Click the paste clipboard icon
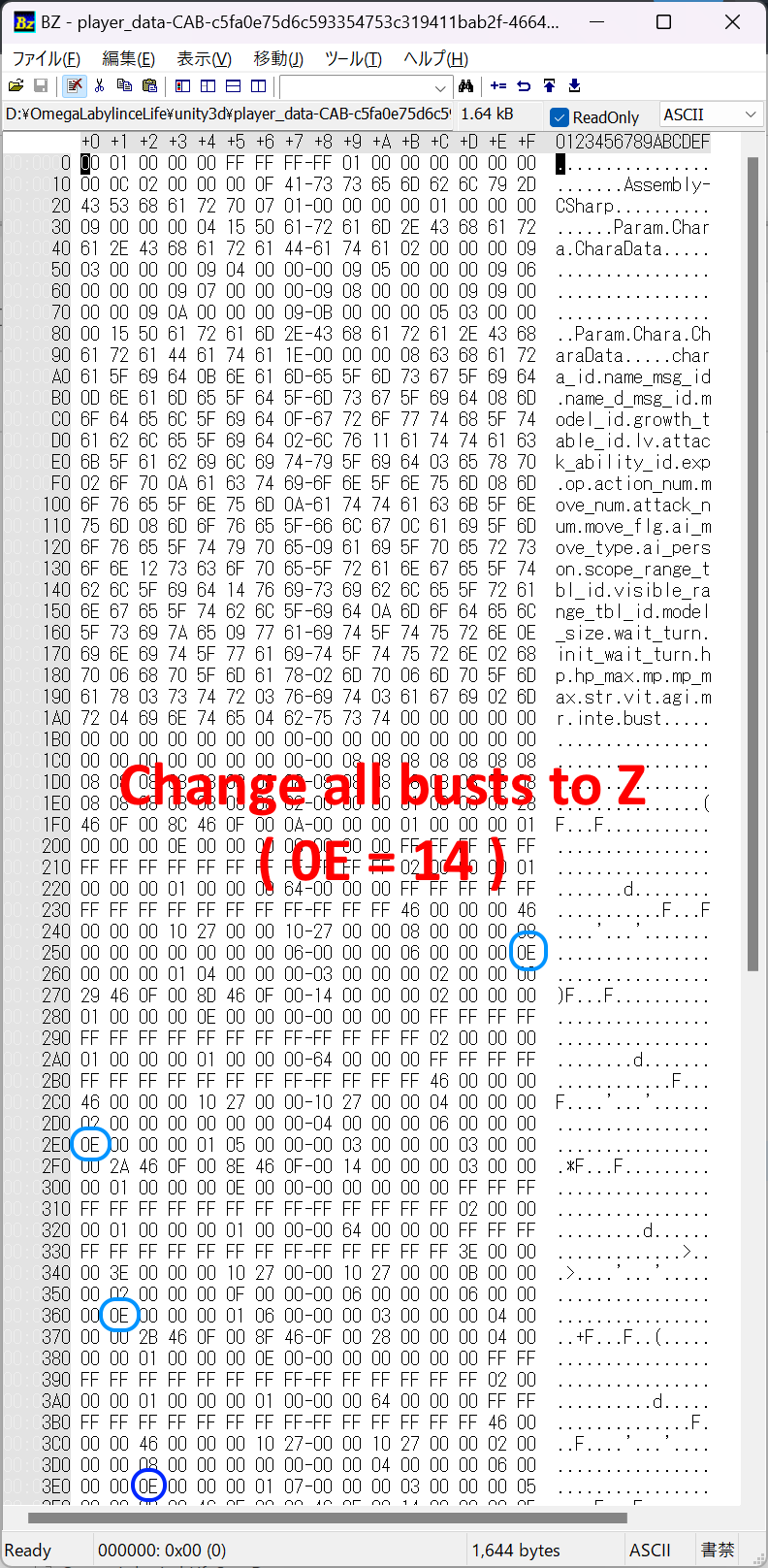This screenshot has height=1568, width=768. click(149, 86)
